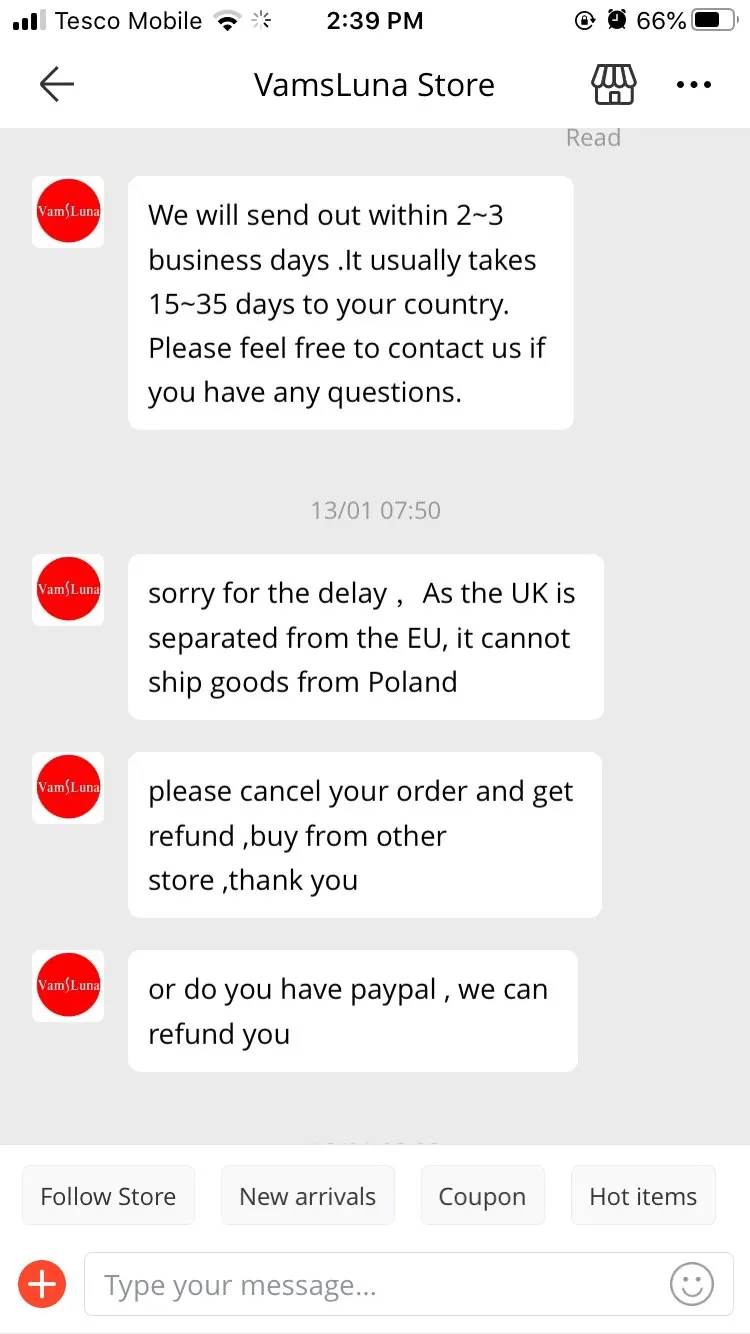
Task: Open the three-dot overflow menu
Action: tap(693, 85)
